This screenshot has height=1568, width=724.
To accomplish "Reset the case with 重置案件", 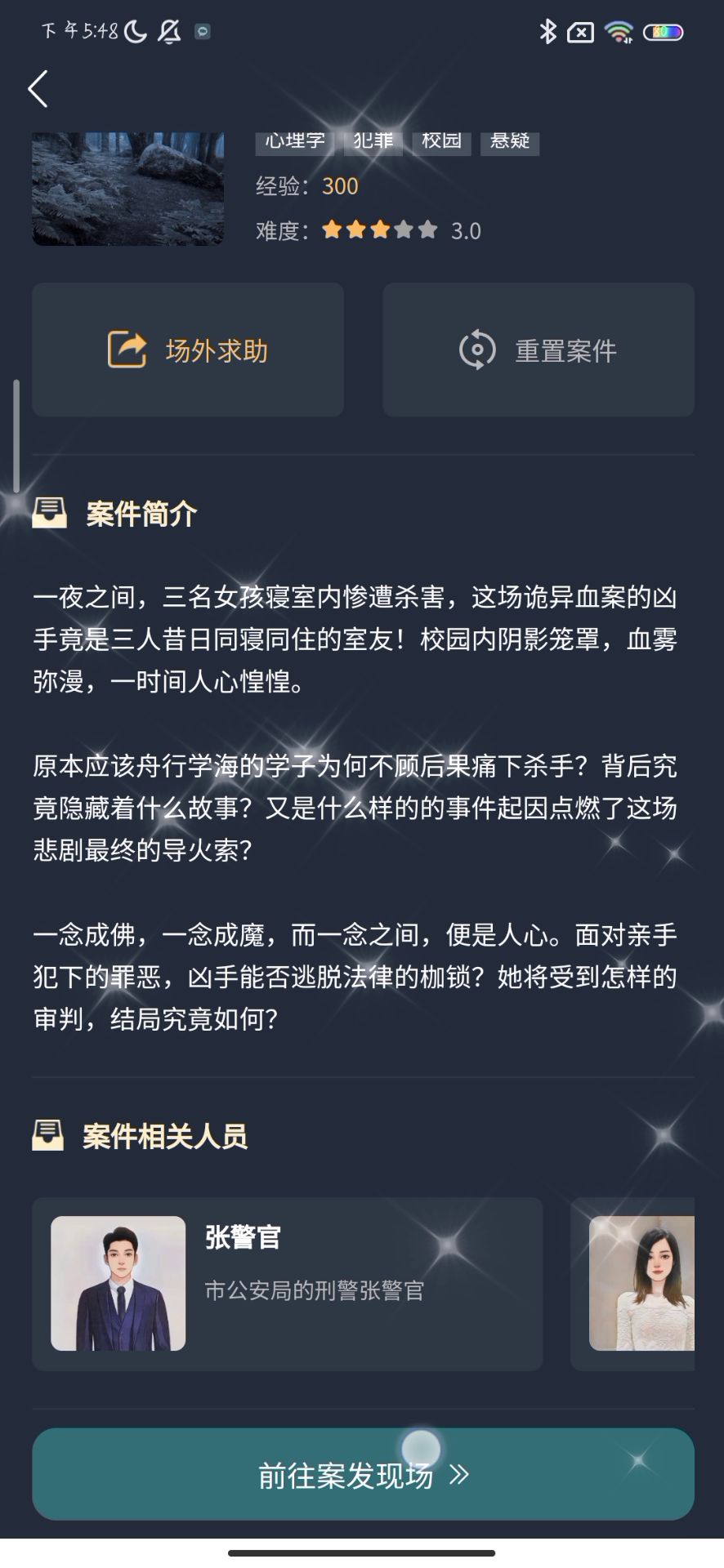I will point(538,350).
